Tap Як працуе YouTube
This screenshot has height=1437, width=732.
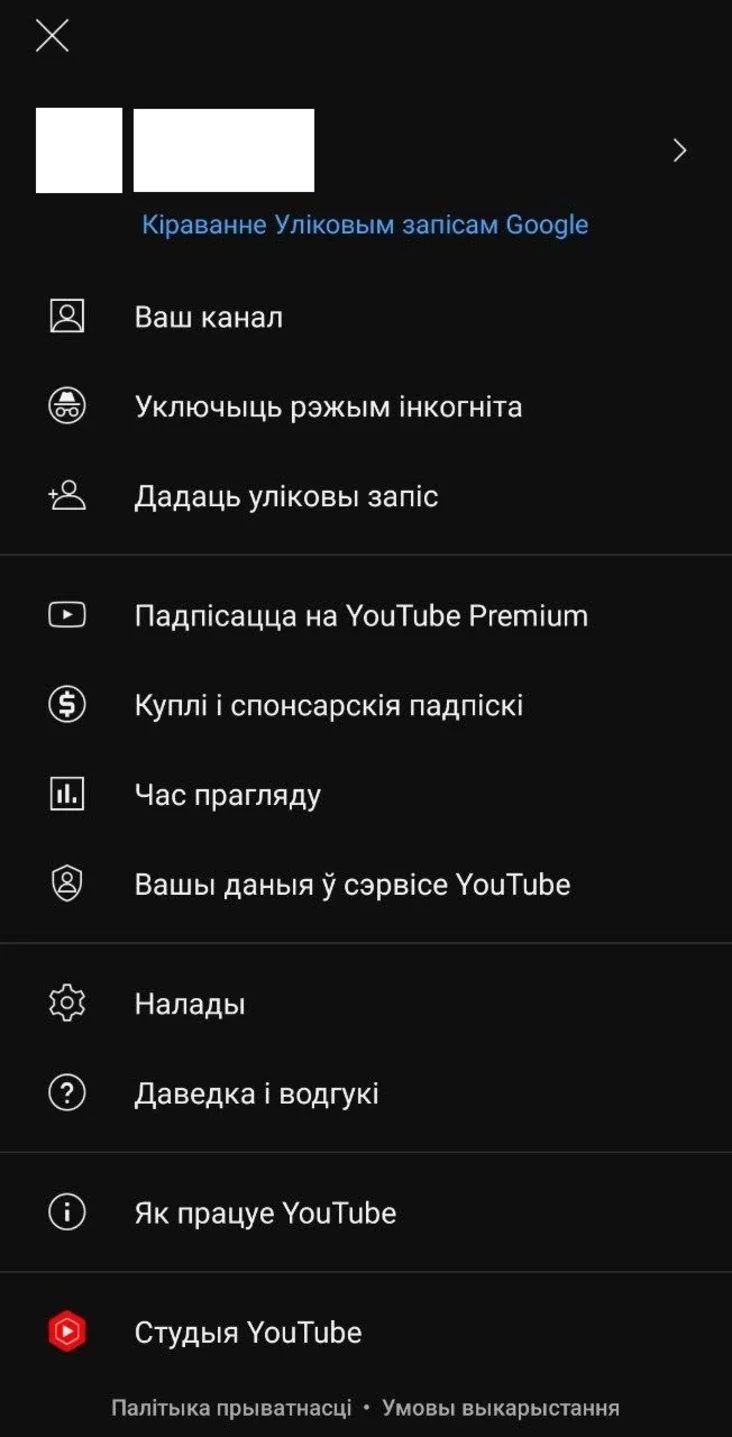265,1213
